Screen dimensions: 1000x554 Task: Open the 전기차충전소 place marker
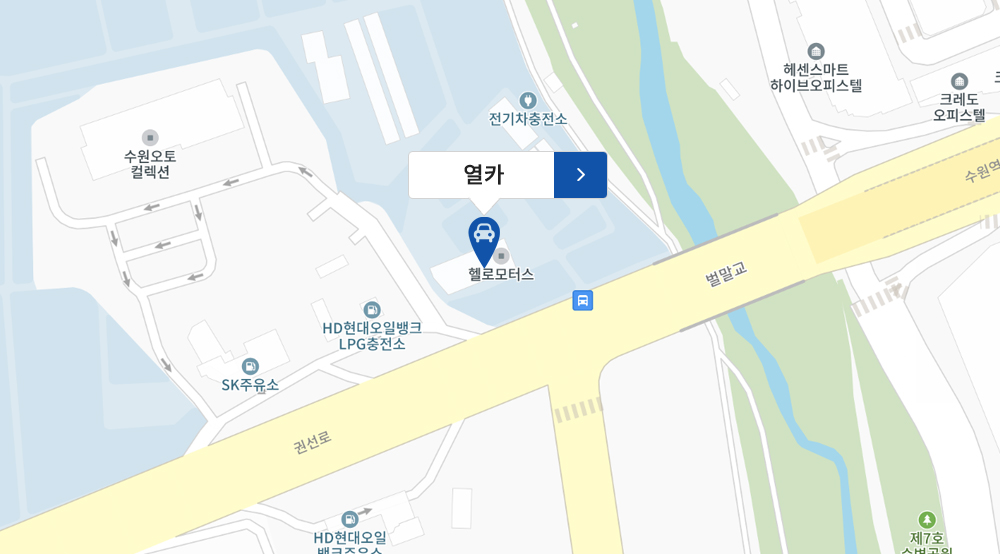coord(528,101)
